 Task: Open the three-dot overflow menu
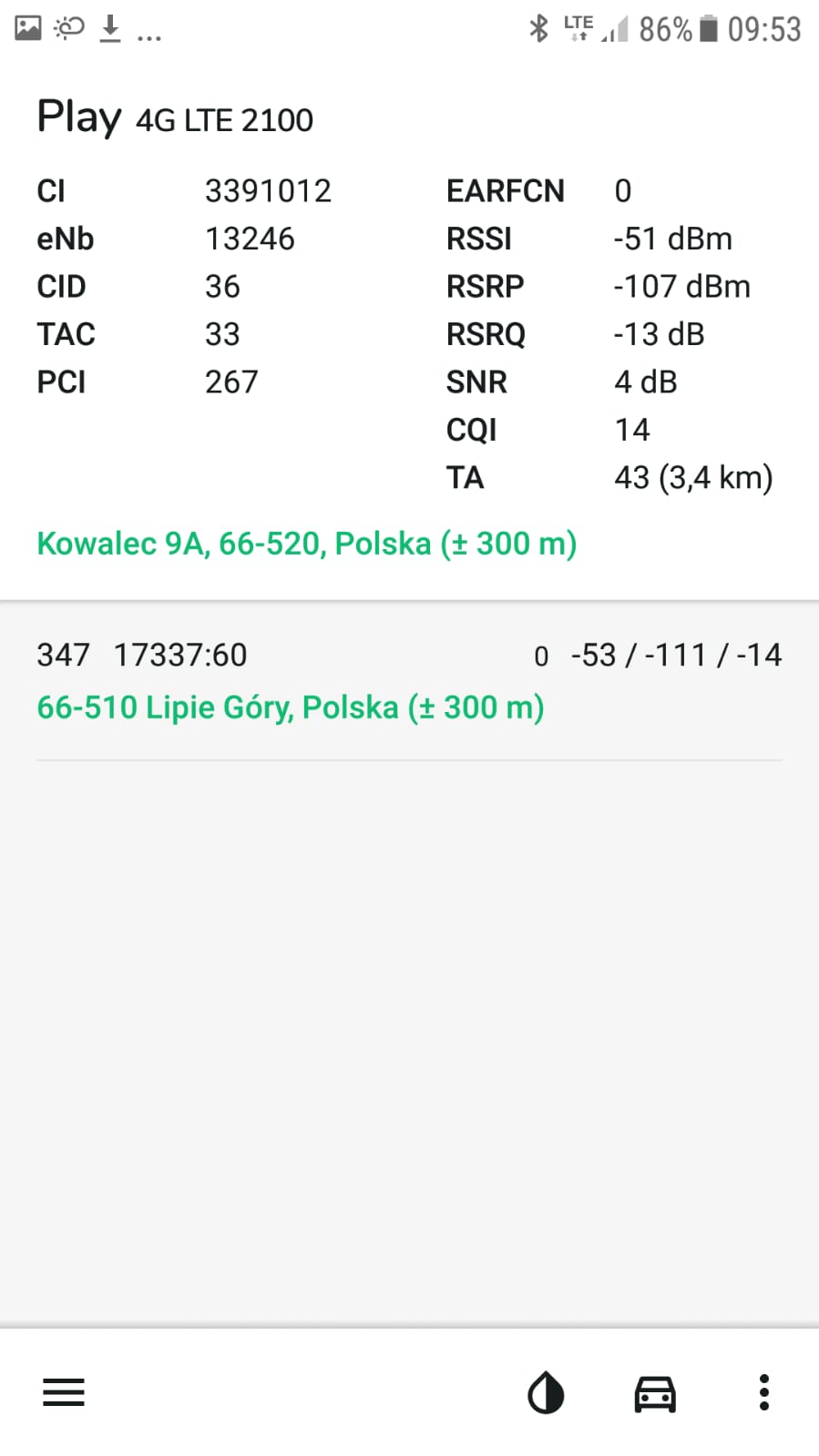(763, 1391)
